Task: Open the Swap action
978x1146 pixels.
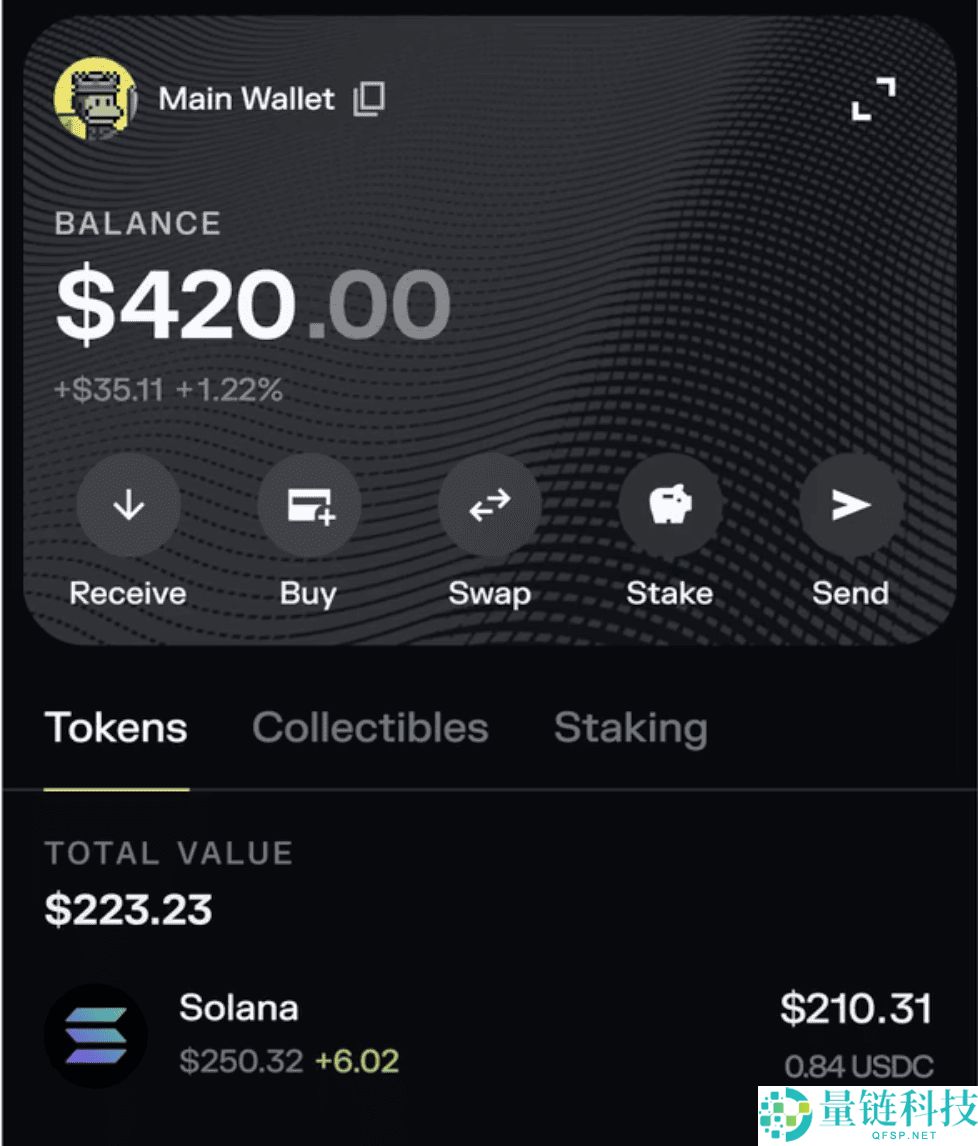Action: click(489, 506)
